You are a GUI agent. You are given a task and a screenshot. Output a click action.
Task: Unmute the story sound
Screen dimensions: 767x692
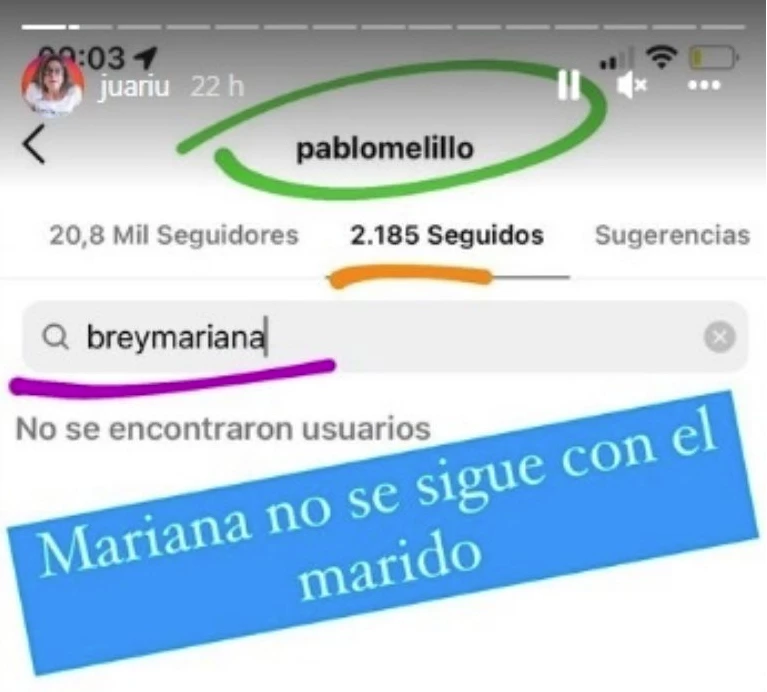[631, 87]
